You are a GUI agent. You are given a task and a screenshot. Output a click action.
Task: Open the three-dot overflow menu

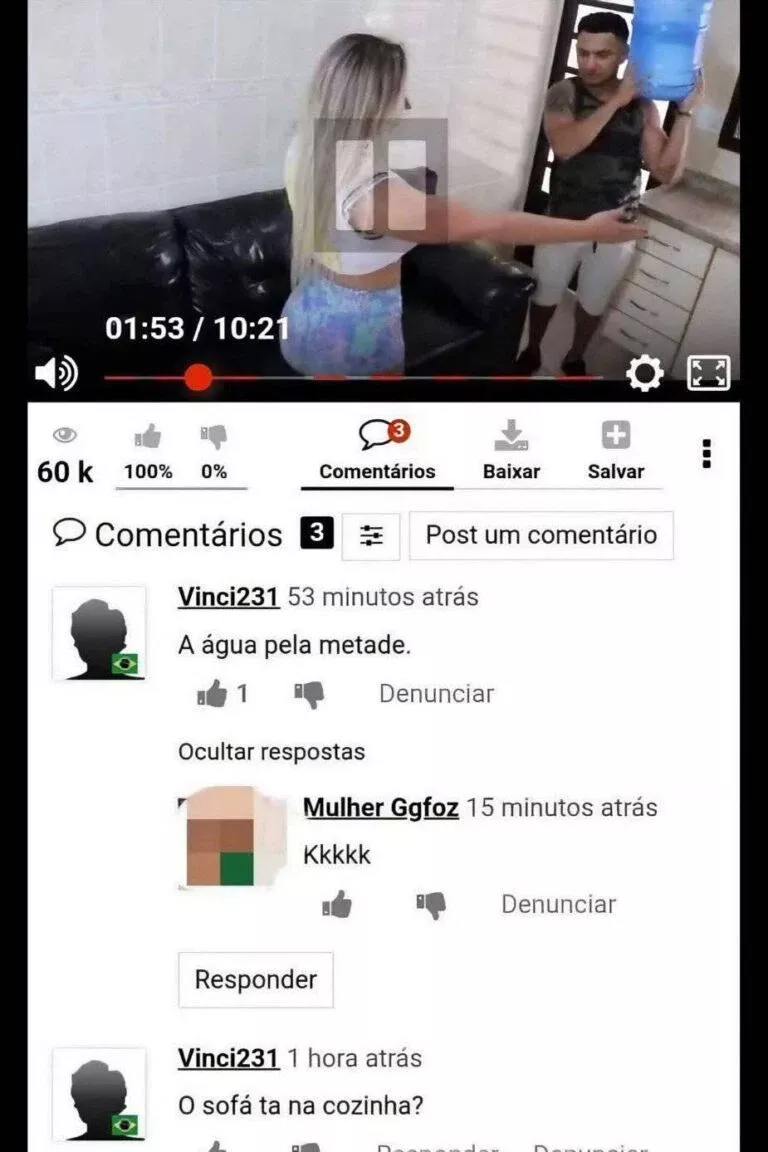(x=707, y=453)
